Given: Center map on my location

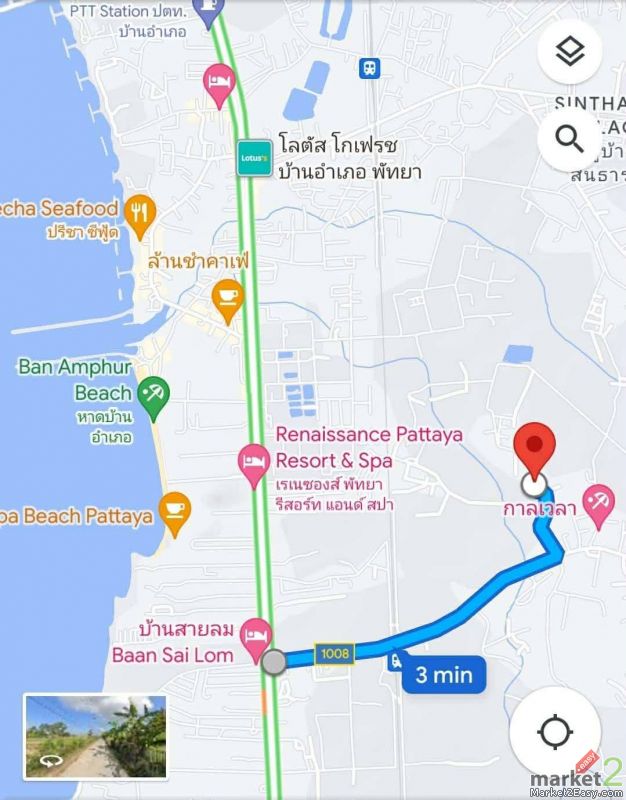Looking at the screenshot, I should tap(554, 732).
